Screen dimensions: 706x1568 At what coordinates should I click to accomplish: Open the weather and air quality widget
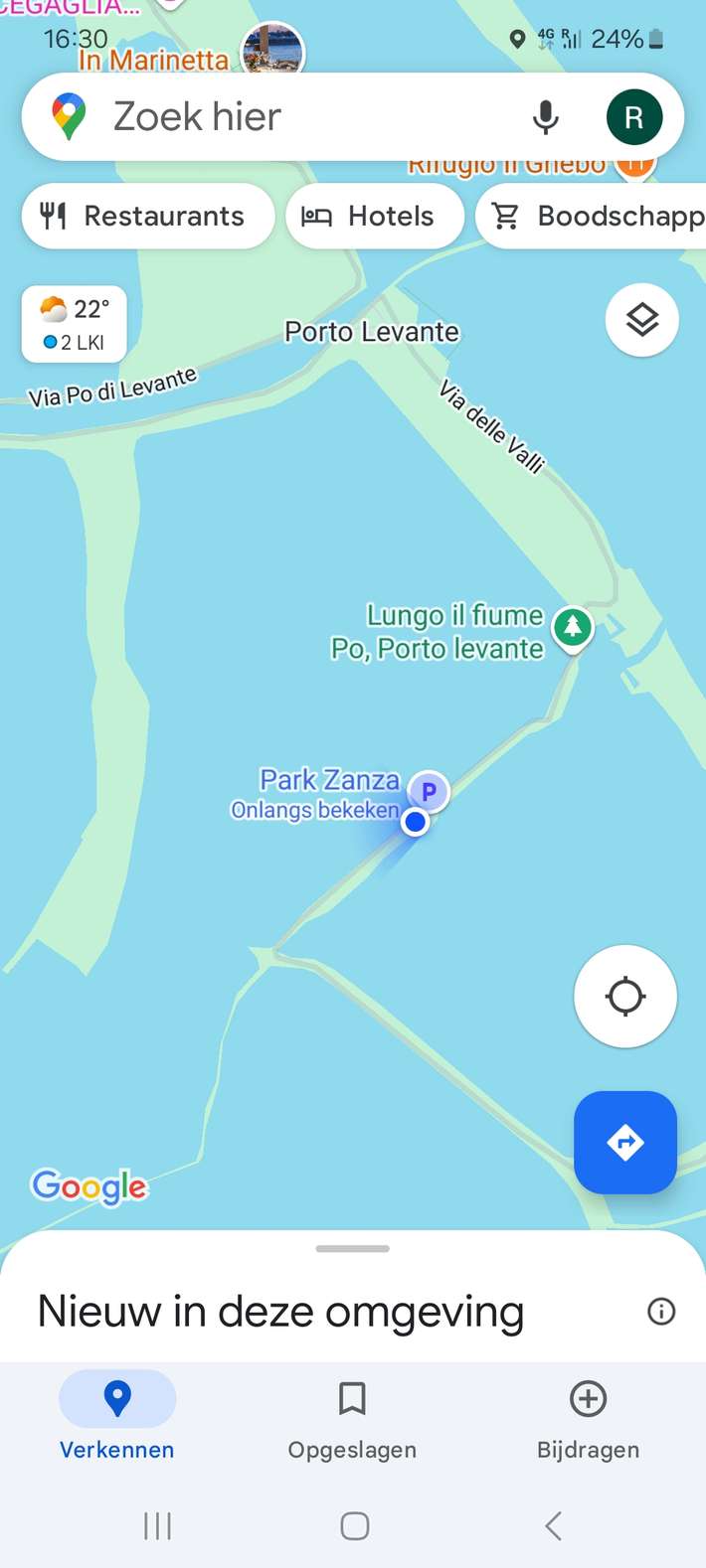pos(75,324)
